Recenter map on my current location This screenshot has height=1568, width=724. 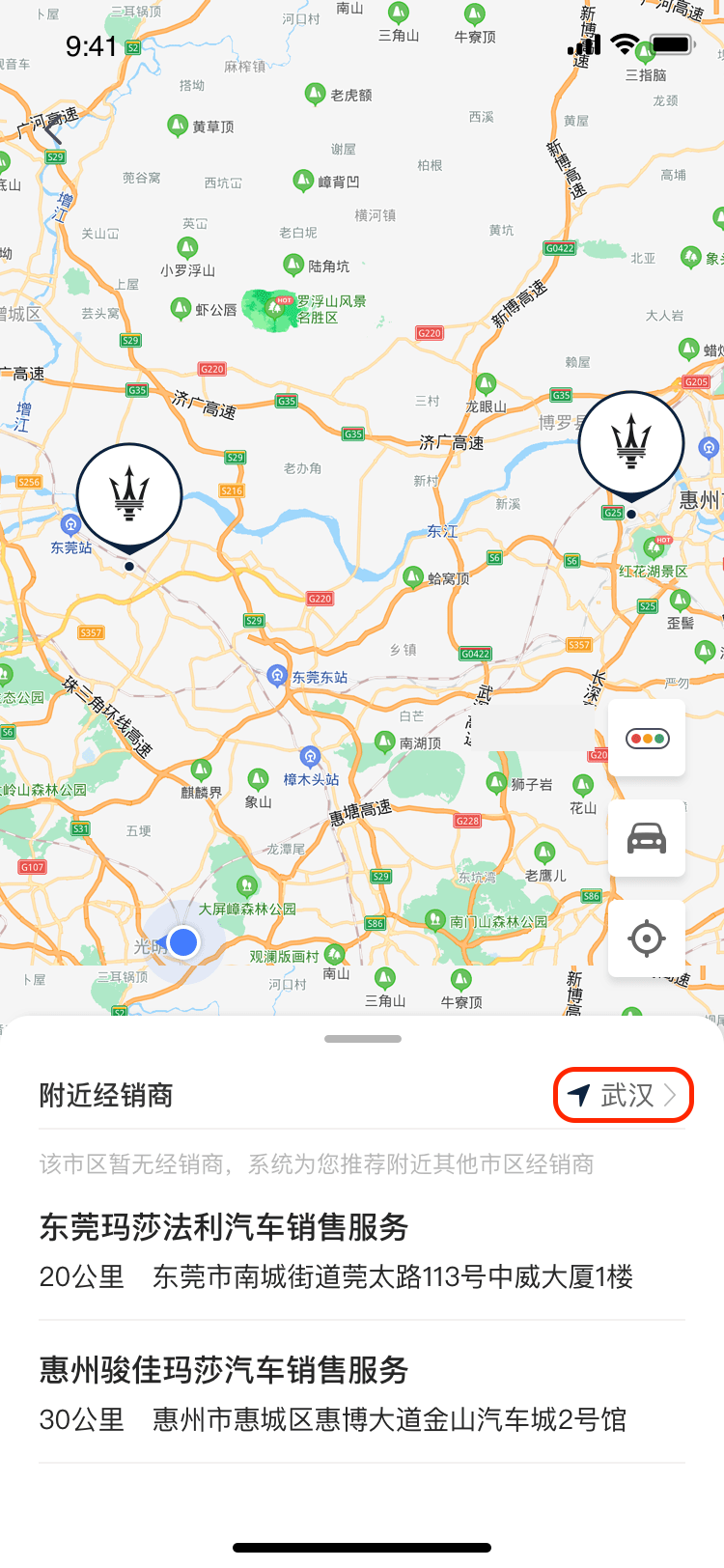(647, 938)
